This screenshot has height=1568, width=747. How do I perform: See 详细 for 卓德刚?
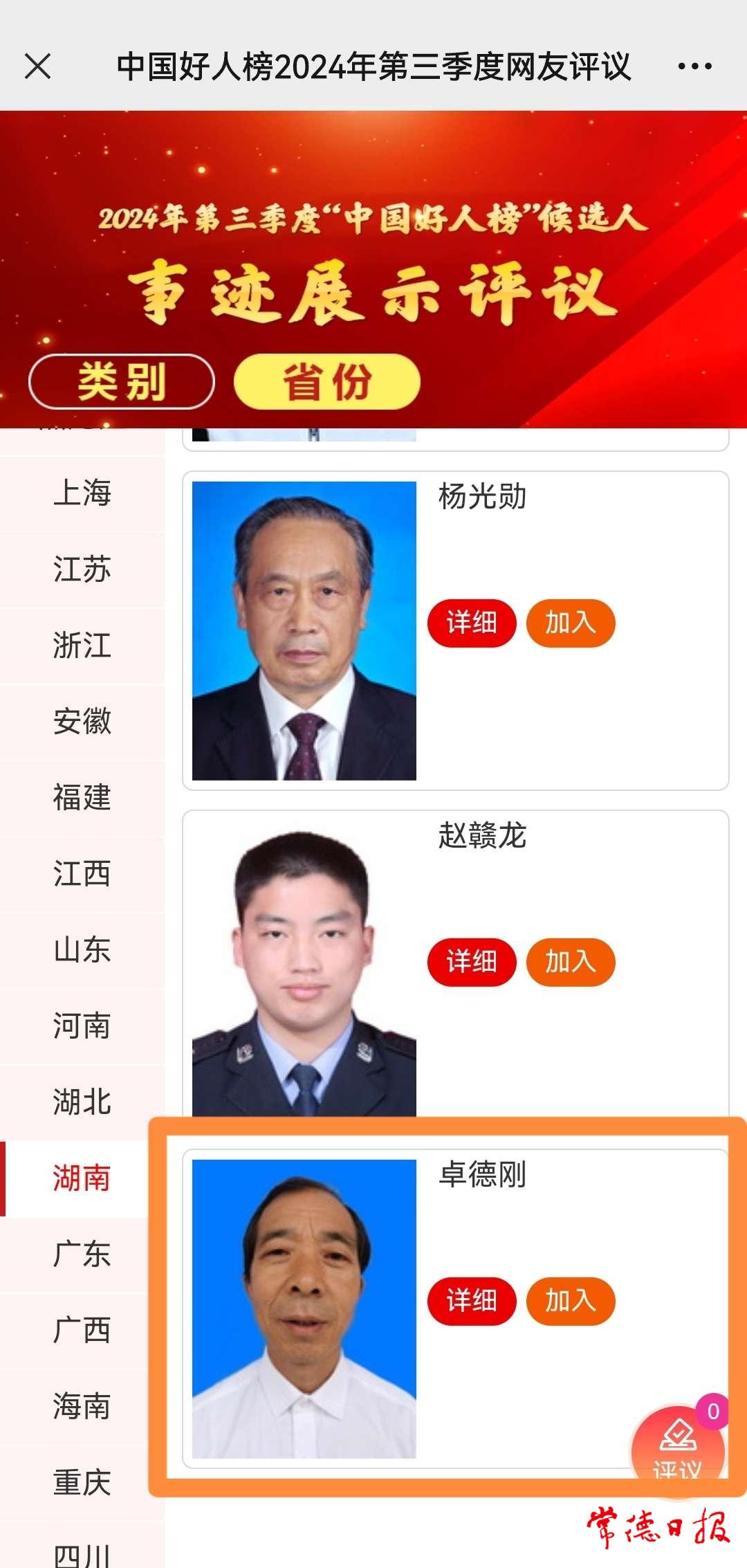[472, 1301]
